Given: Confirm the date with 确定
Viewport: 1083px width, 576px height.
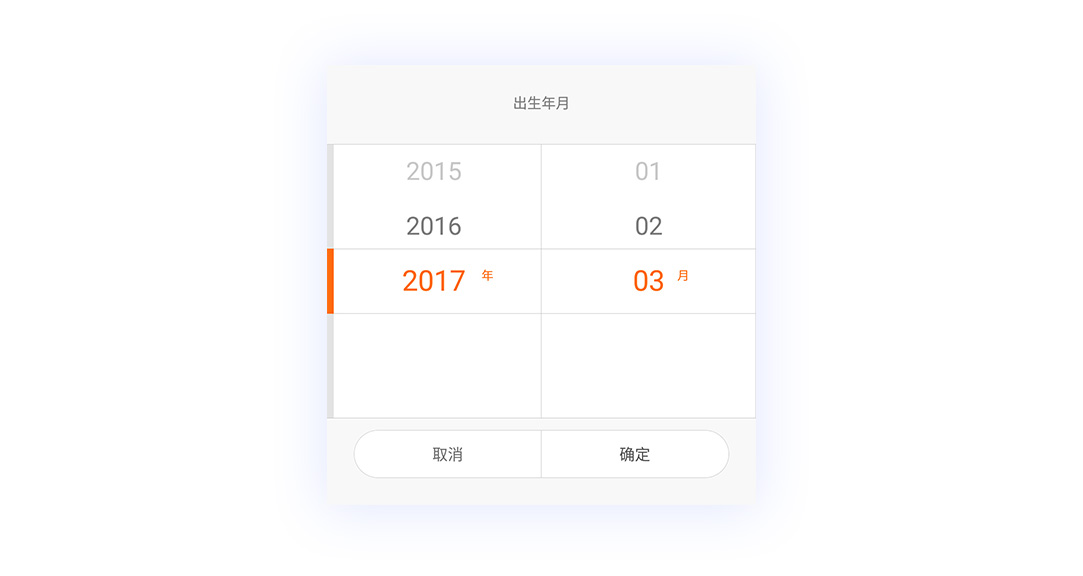Looking at the screenshot, I should [x=635, y=454].
